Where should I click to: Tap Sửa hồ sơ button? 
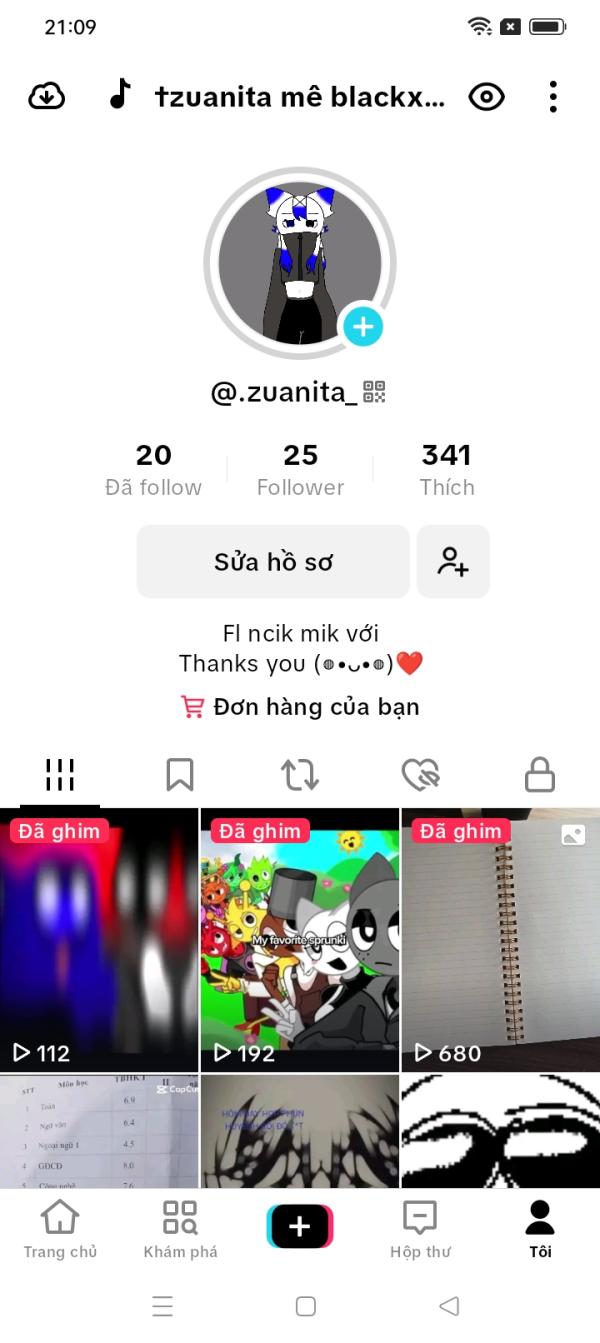tap(273, 562)
